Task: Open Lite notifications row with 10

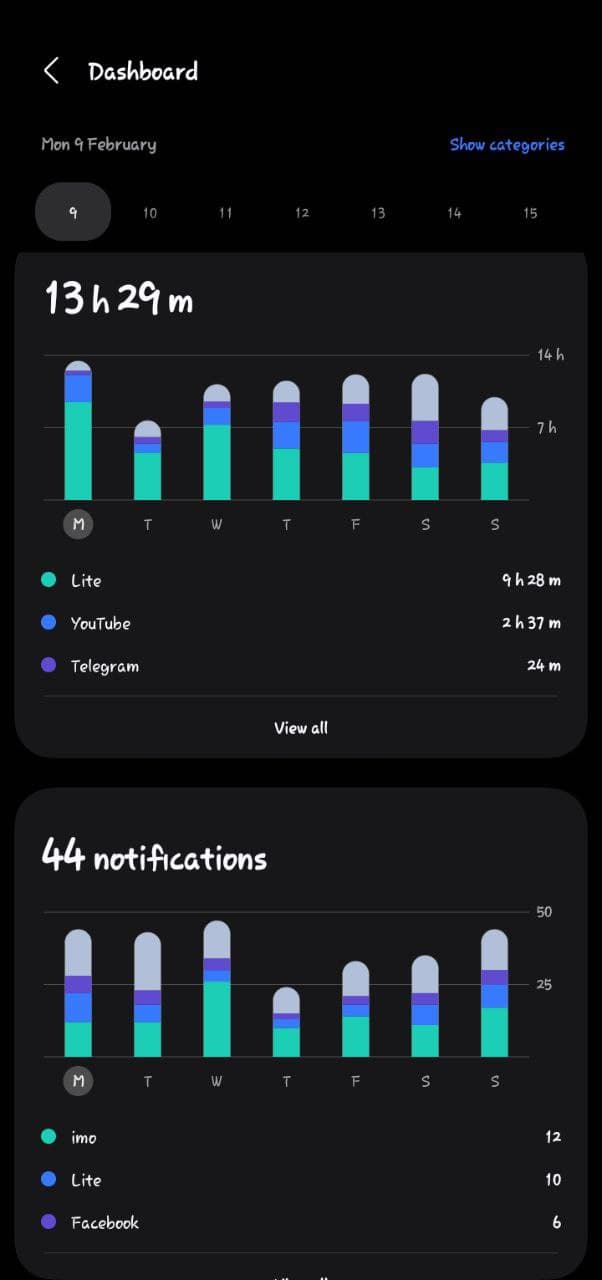Action: tap(301, 1180)
